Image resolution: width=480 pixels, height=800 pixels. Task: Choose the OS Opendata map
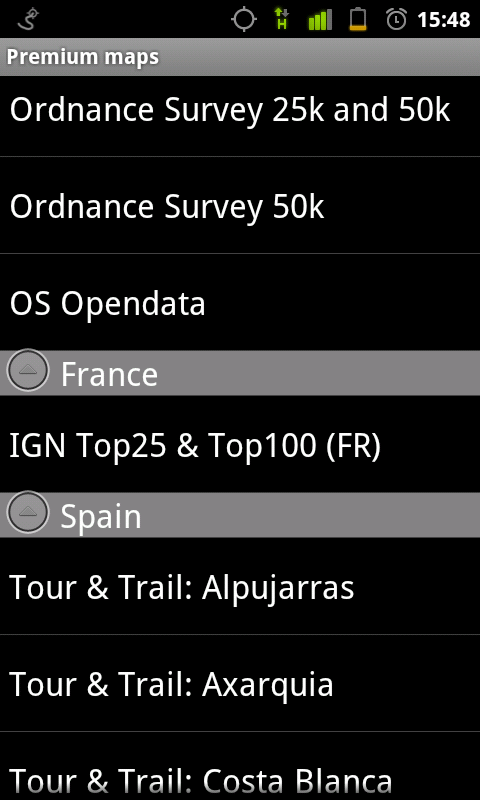click(x=240, y=302)
